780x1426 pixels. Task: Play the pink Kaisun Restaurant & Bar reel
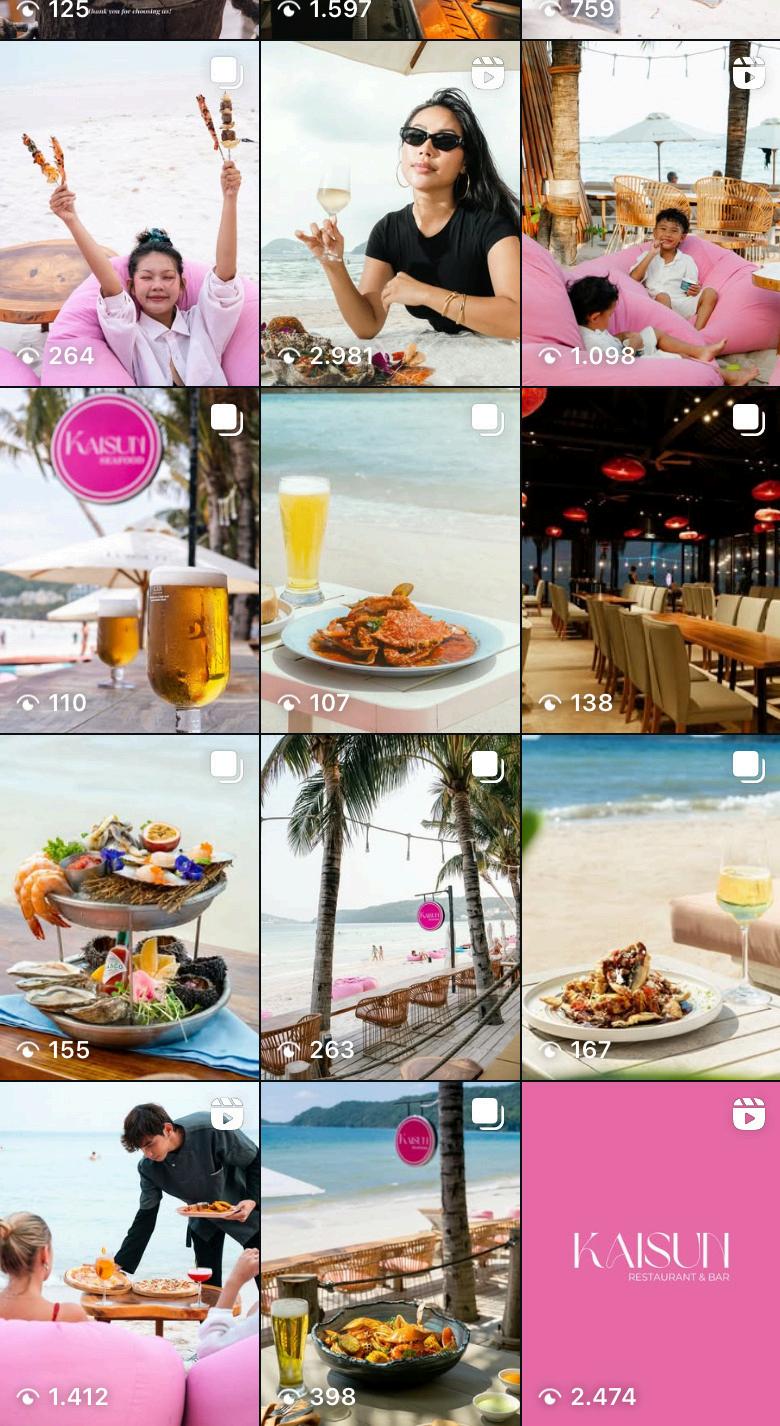(651, 1254)
